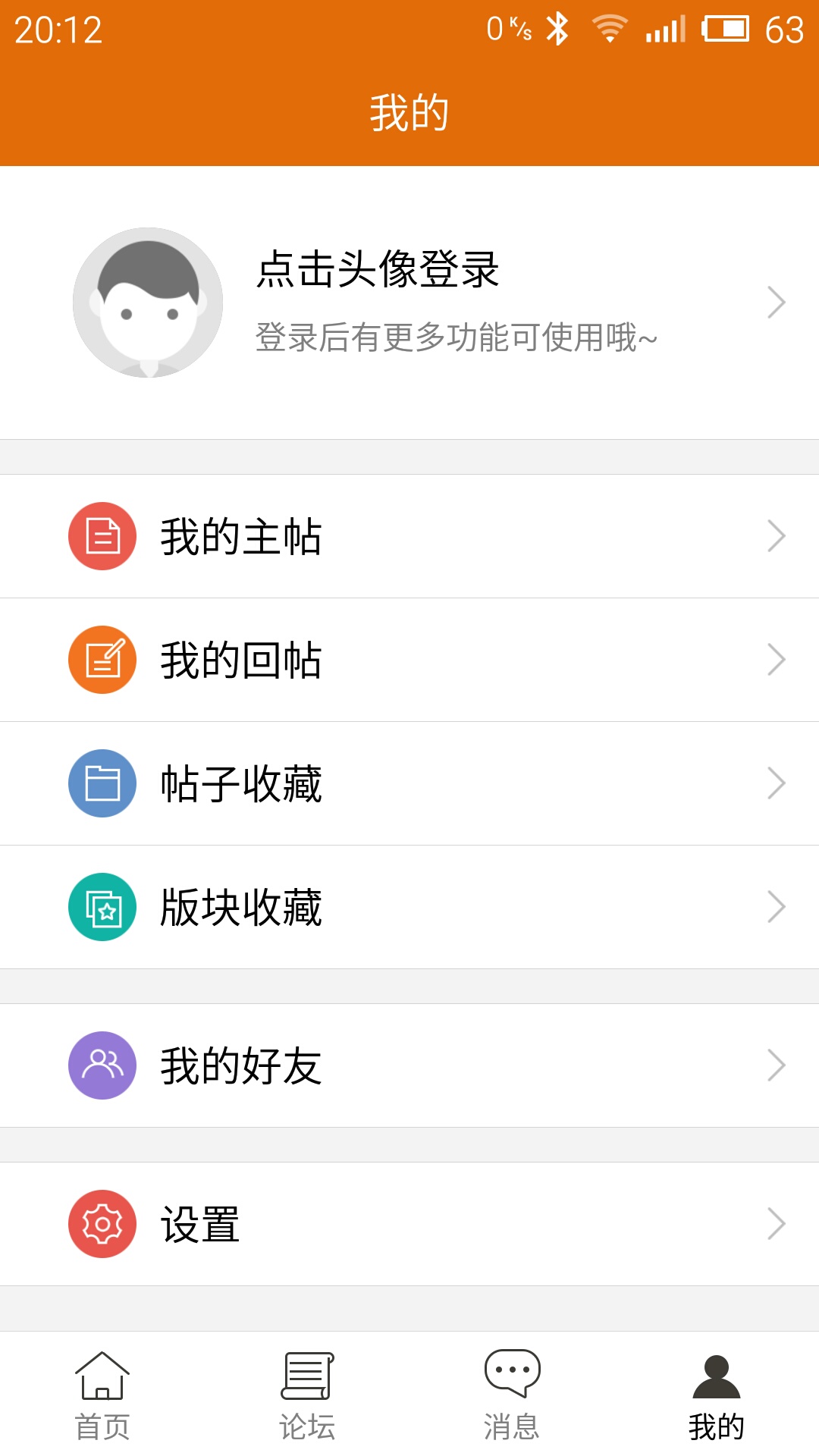
Task: Open 我的回帖 (my replies)
Action: click(409, 660)
